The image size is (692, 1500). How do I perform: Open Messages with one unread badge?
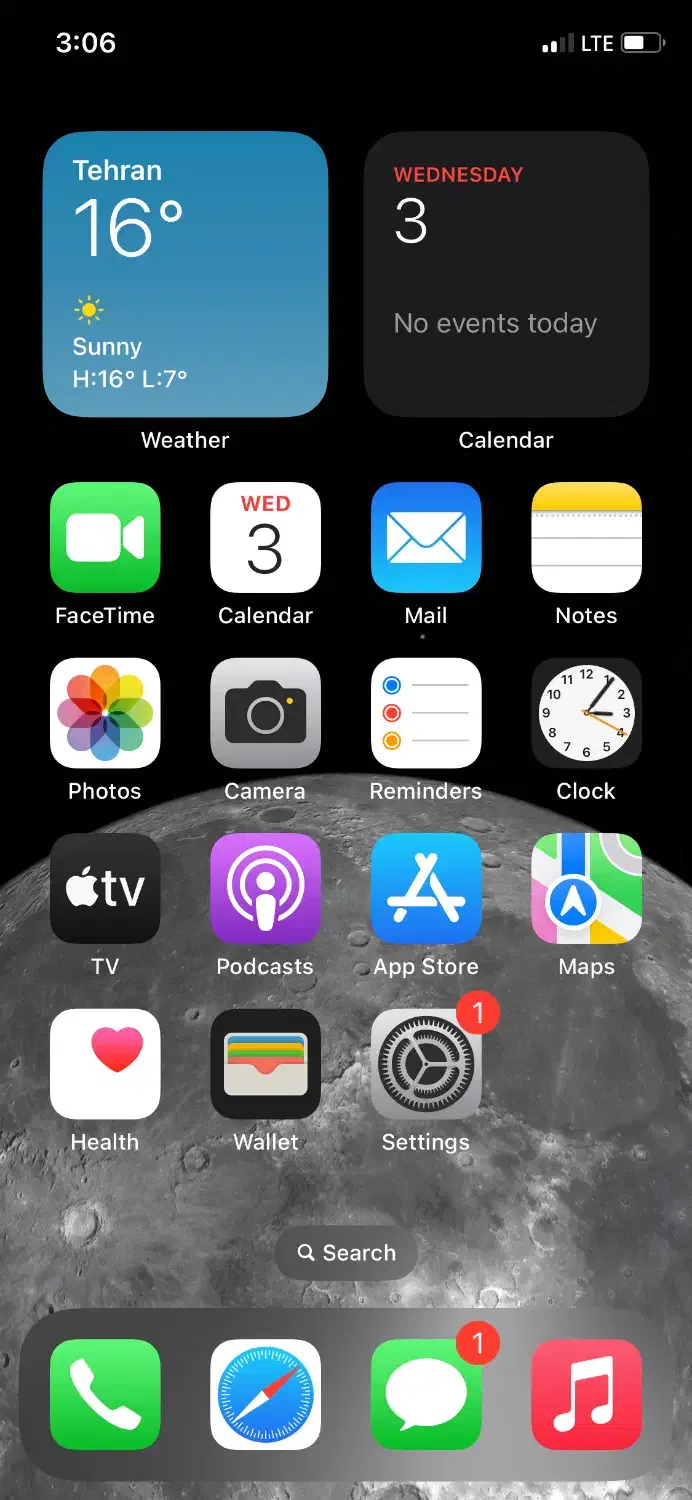[x=426, y=1395]
